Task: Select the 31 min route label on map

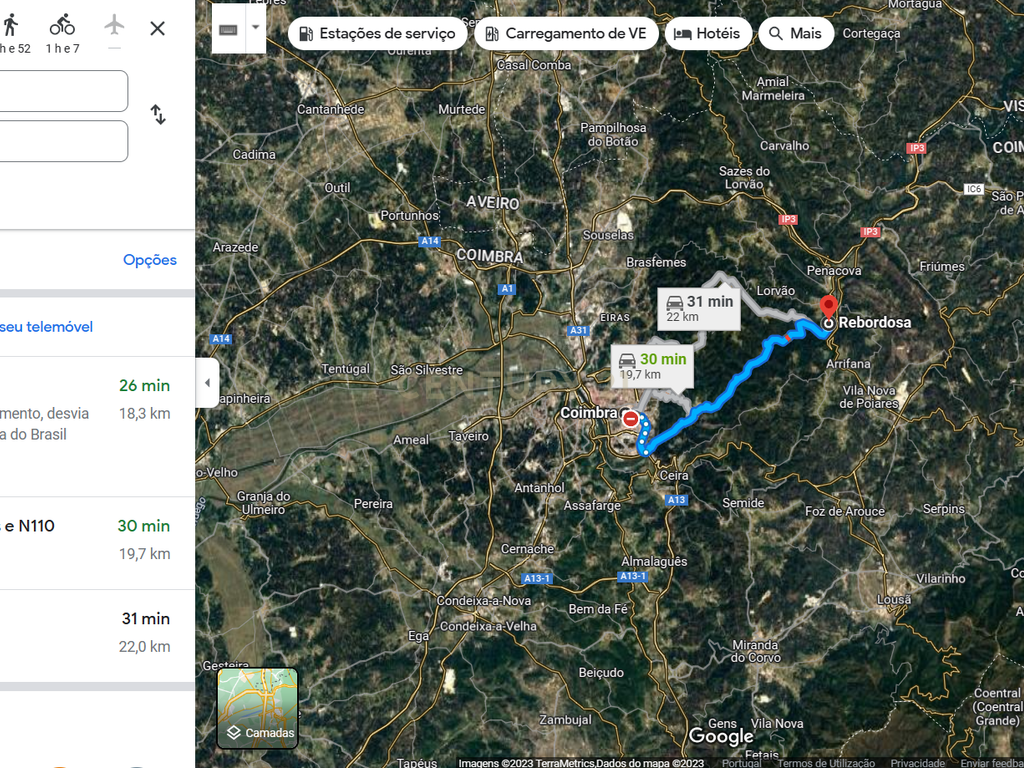Action: [699, 308]
